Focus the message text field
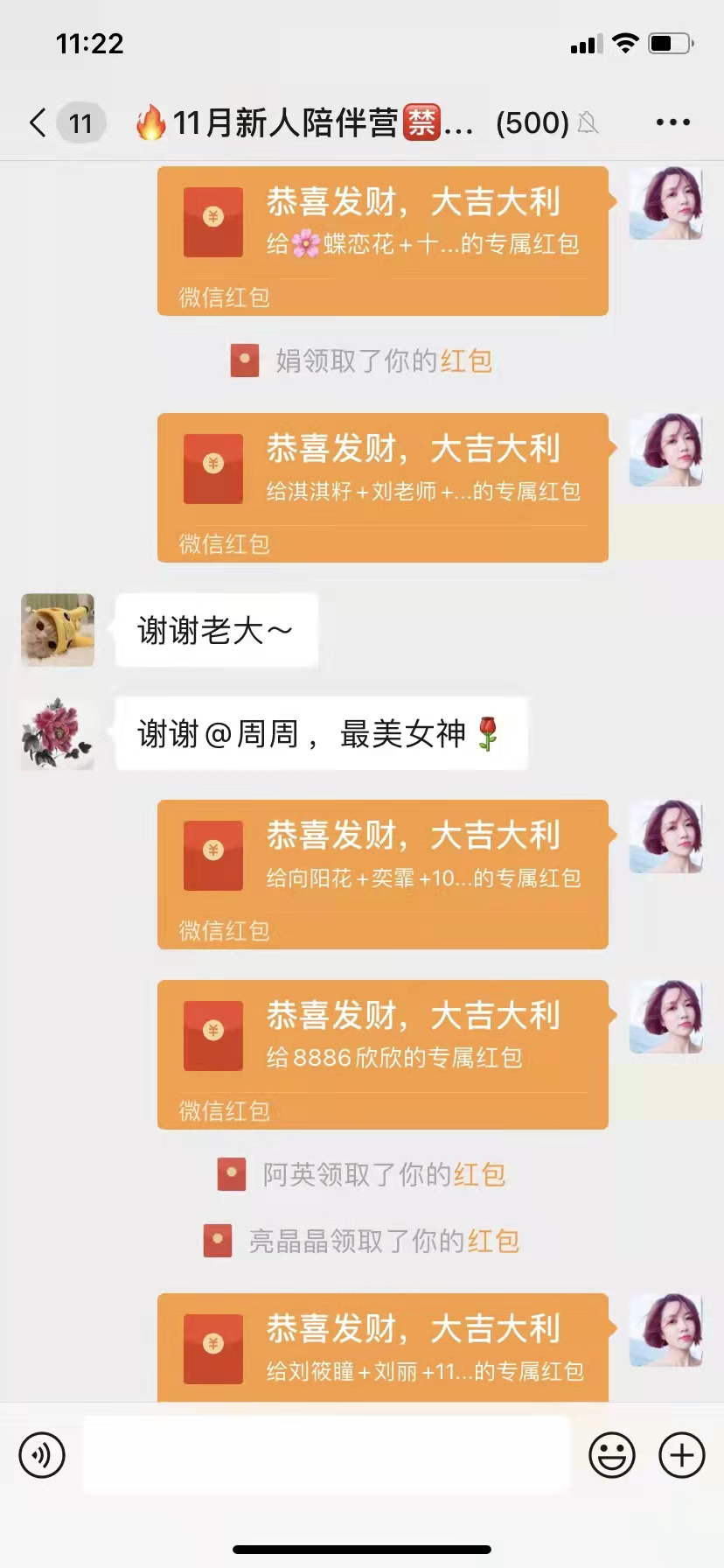The image size is (724, 1568). (x=326, y=1455)
